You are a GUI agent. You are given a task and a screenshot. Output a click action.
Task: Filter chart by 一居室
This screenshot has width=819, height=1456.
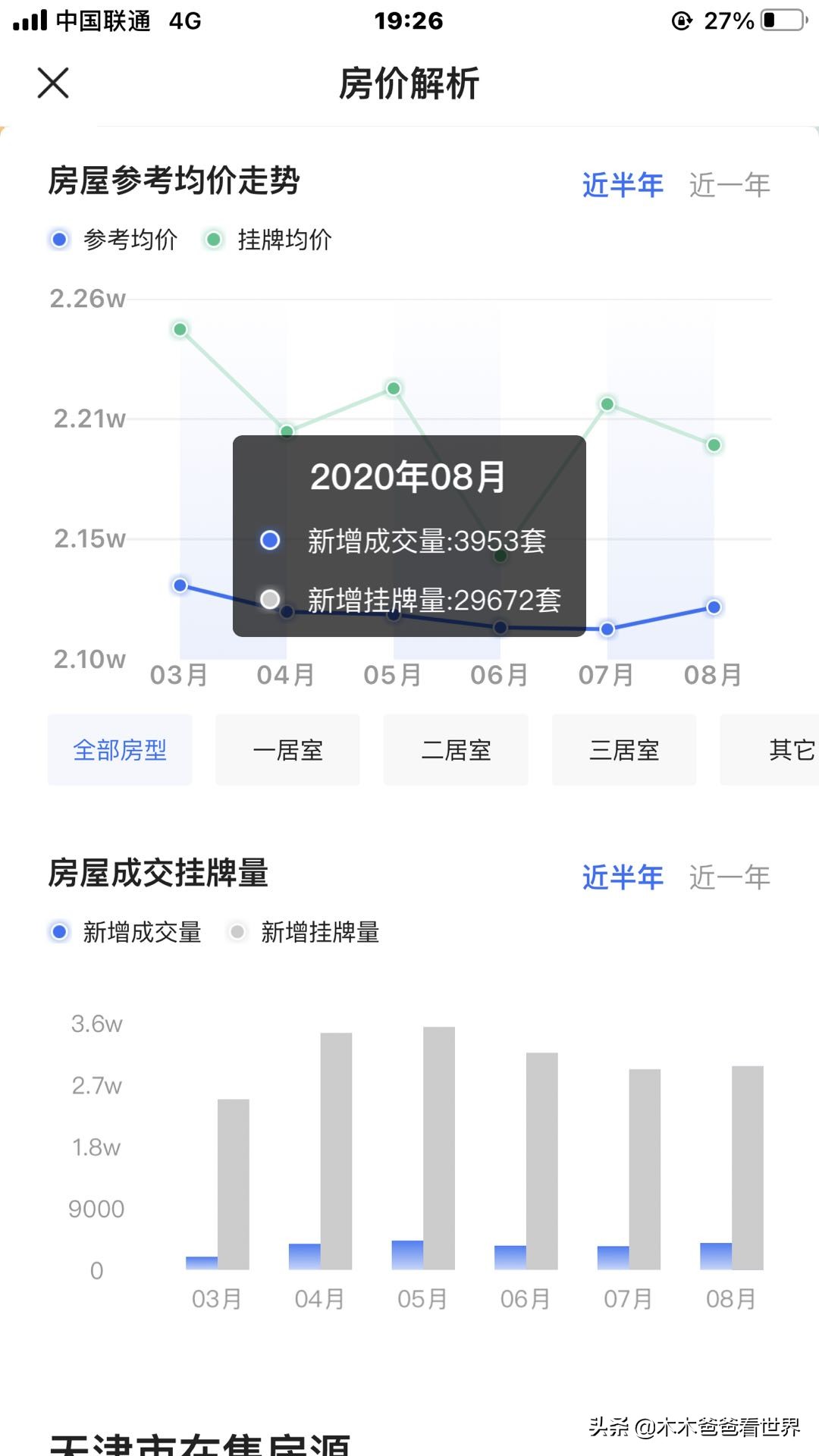tap(287, 748)
